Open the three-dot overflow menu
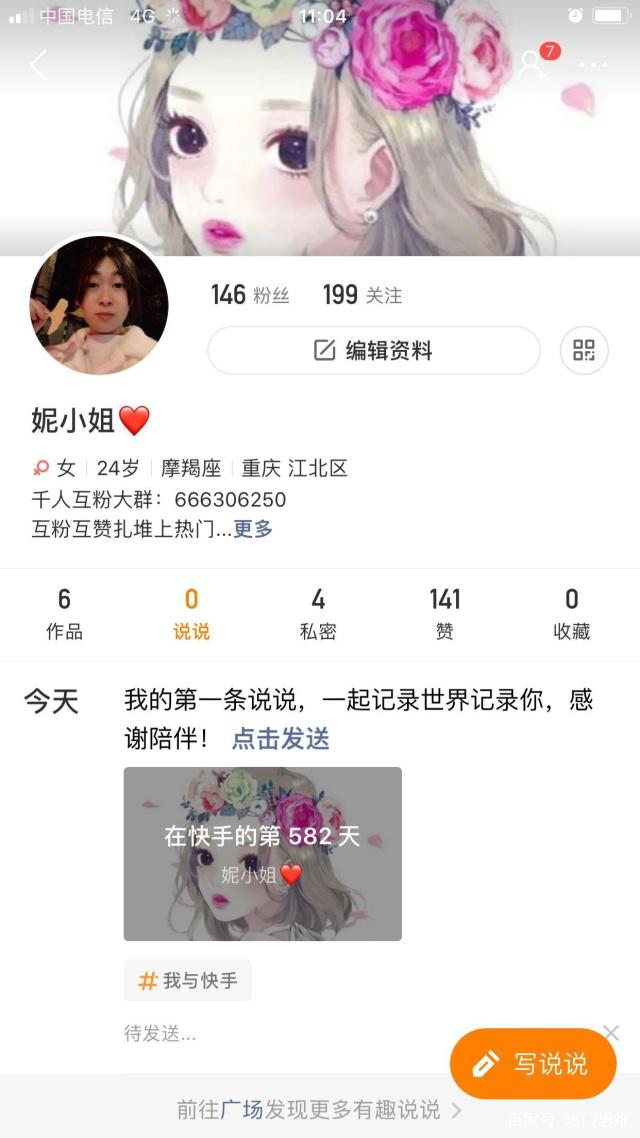Image resolution: width=640 pixels, height=1138 pixels. click(593, 66)
